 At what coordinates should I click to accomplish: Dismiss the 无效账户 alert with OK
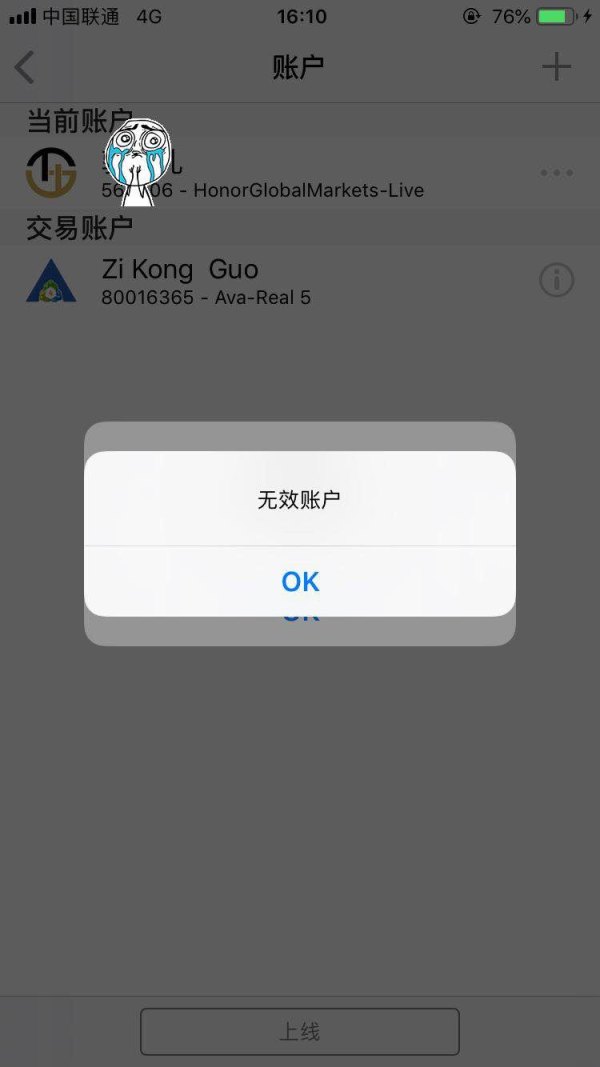click(x=300, y=581)
